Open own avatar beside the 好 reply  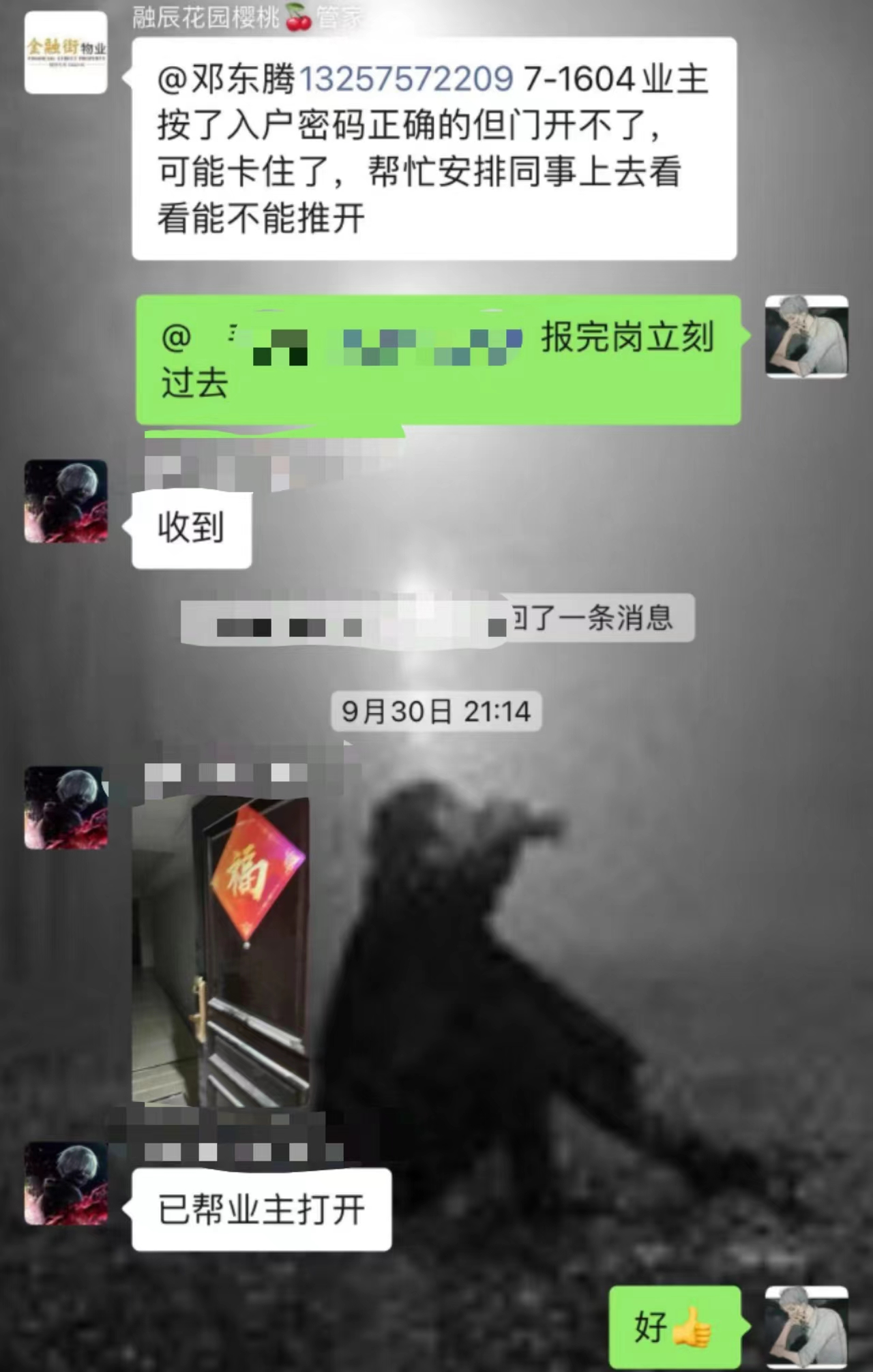click(x=807, y=1326)
